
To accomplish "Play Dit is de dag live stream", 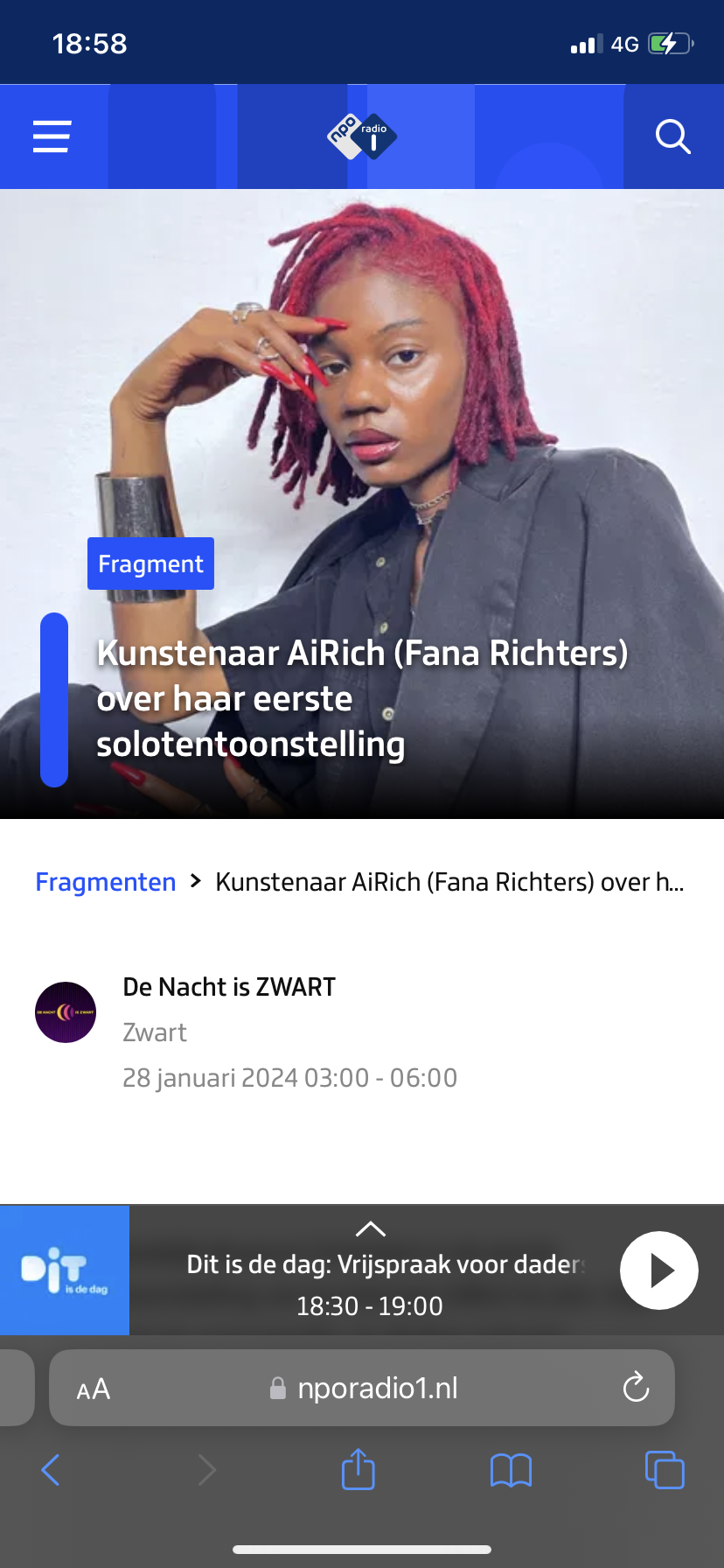I will 658,1270.
